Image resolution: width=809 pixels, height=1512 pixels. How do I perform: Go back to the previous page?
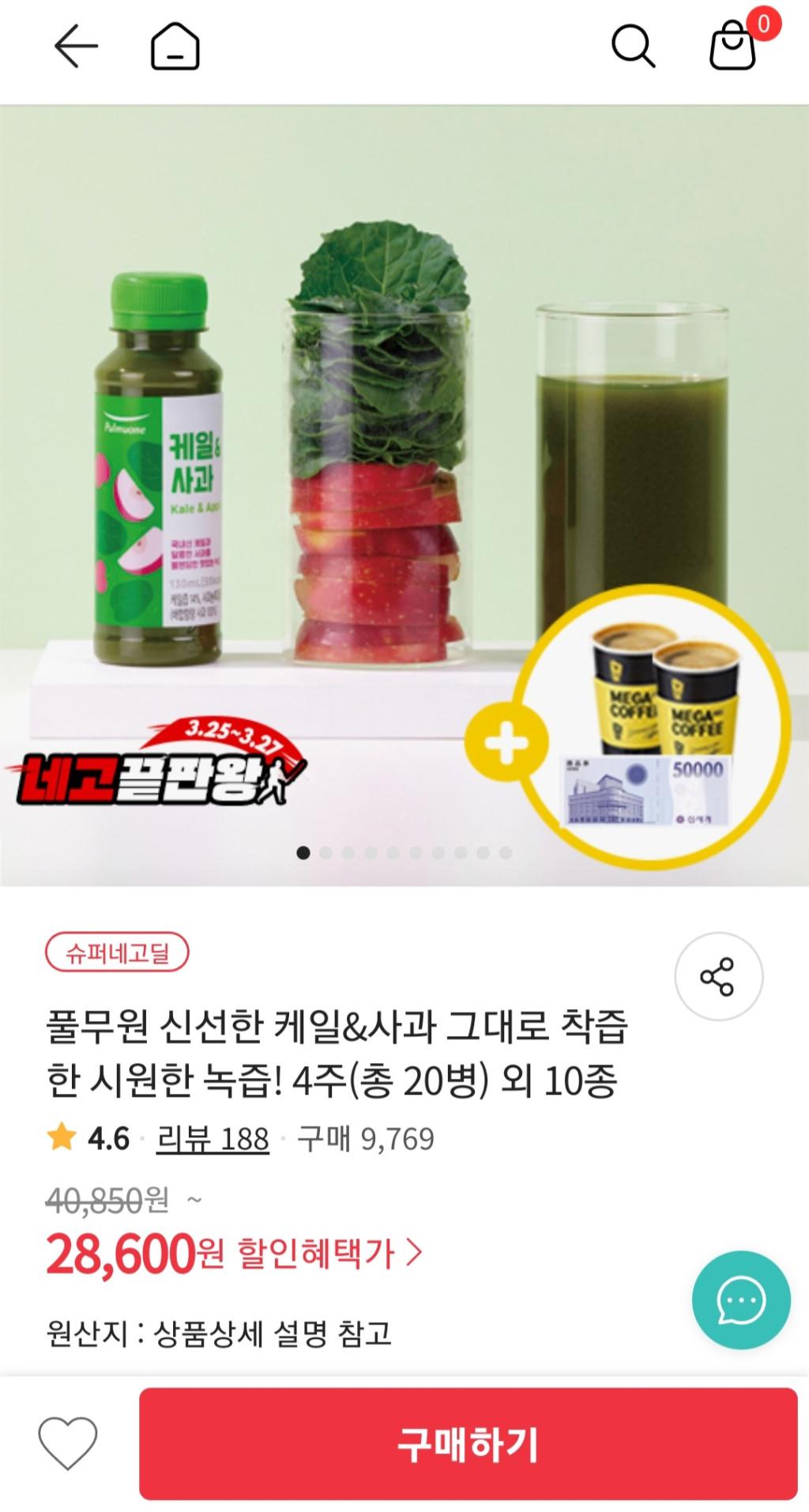coord(76,47)
